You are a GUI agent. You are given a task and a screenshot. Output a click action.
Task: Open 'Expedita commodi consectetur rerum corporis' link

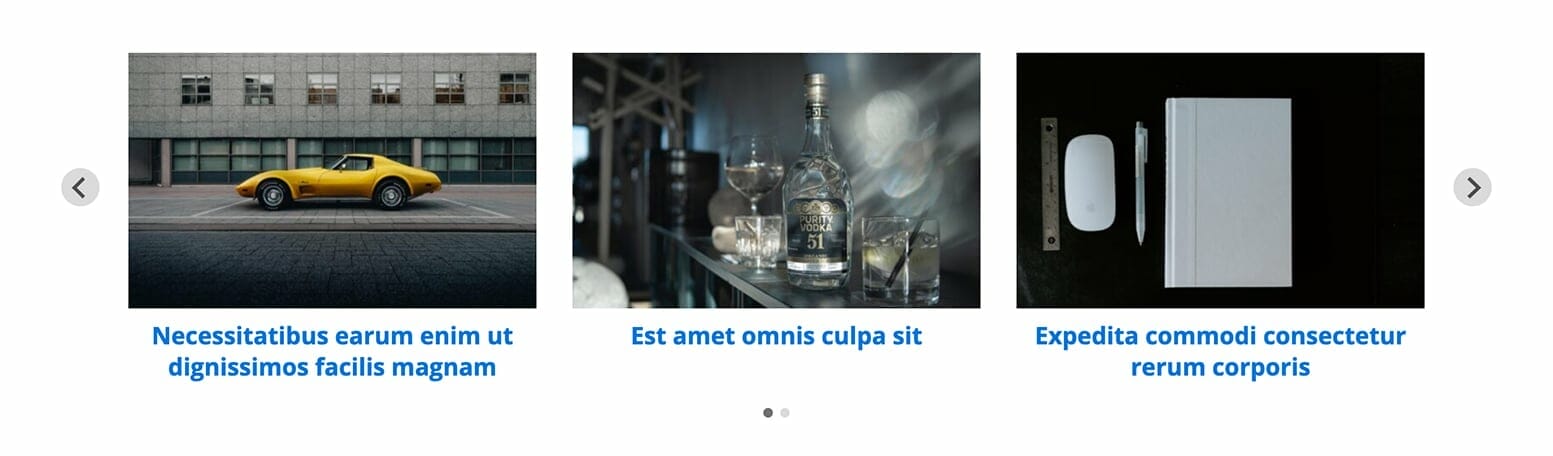coord(1220,351)
